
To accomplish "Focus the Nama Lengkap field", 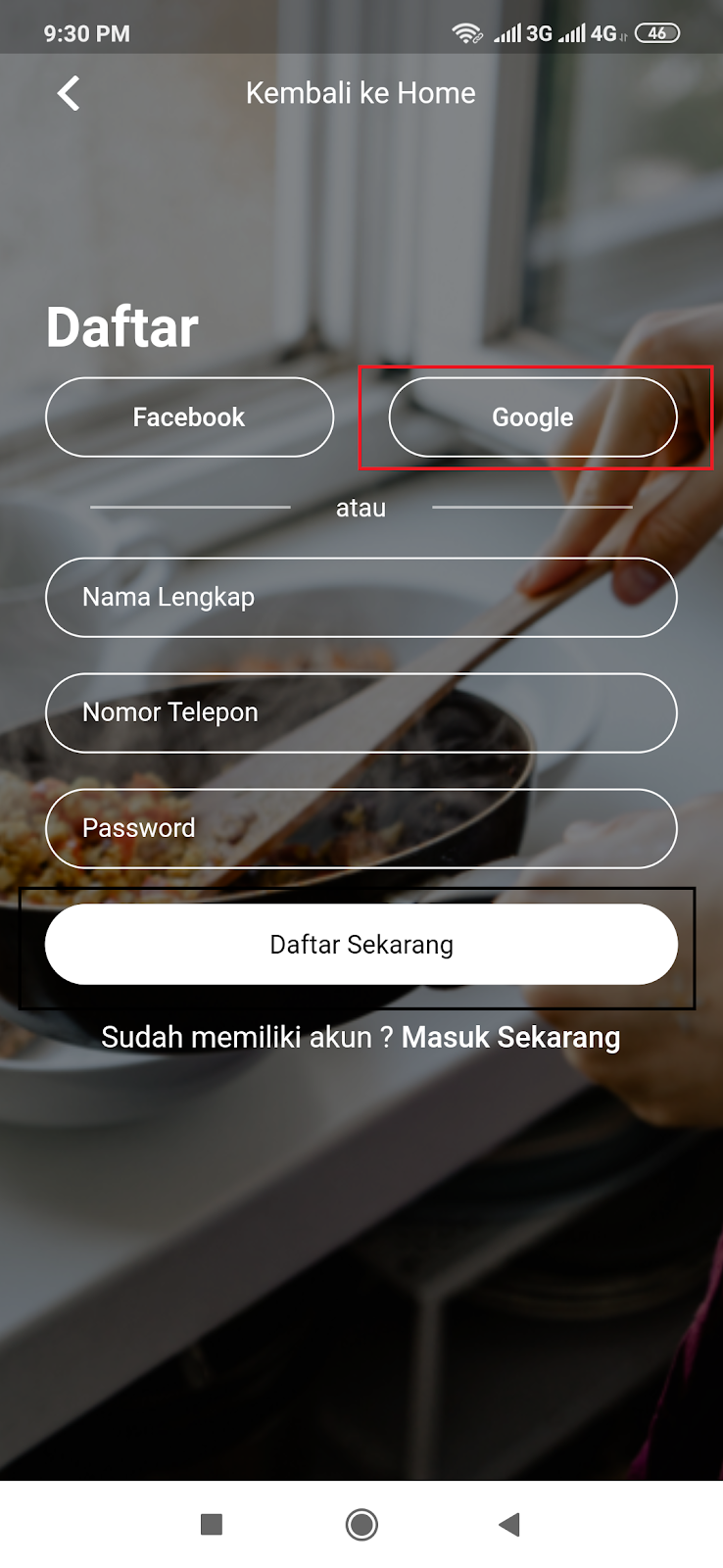I will (x=361, y=598).
